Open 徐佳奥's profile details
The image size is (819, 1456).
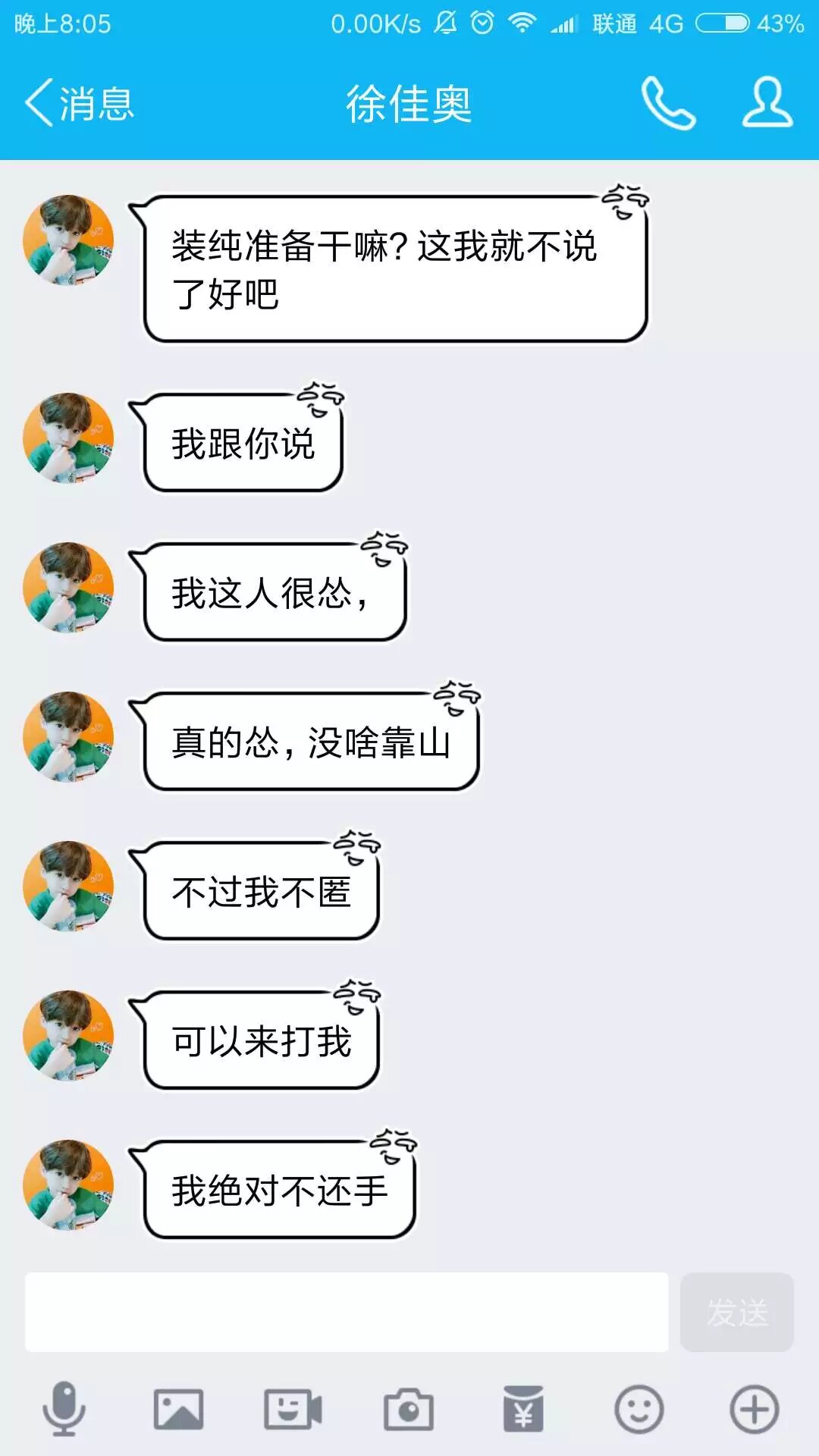[x=767, y=103]
